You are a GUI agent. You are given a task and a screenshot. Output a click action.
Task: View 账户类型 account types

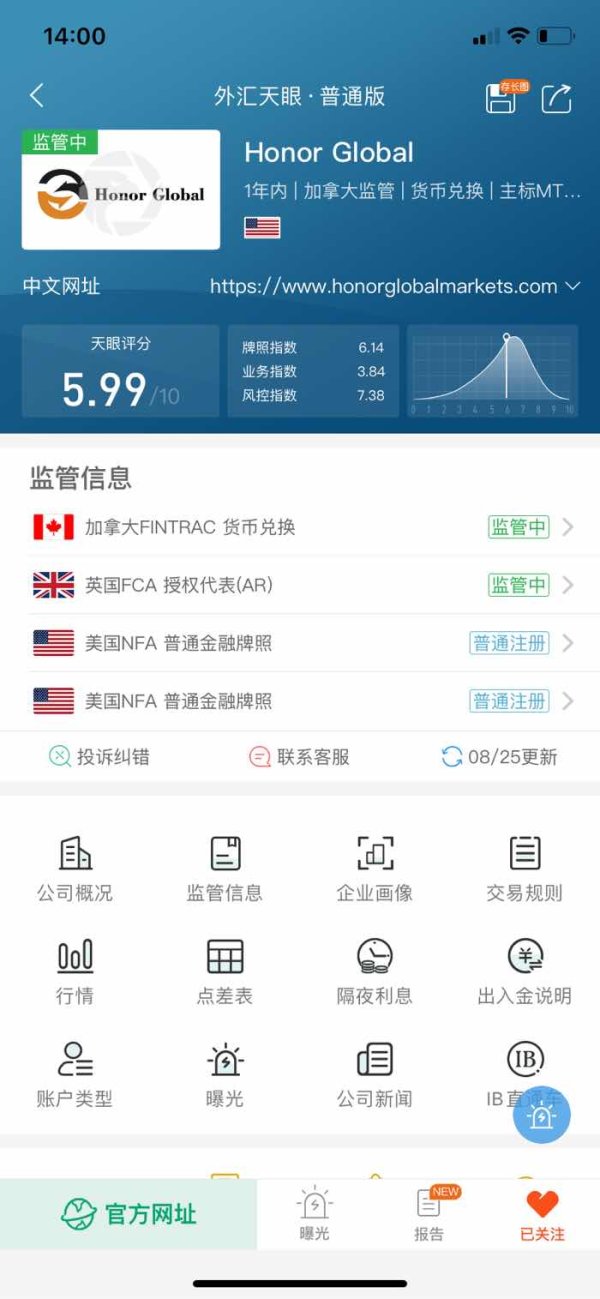75,1075
